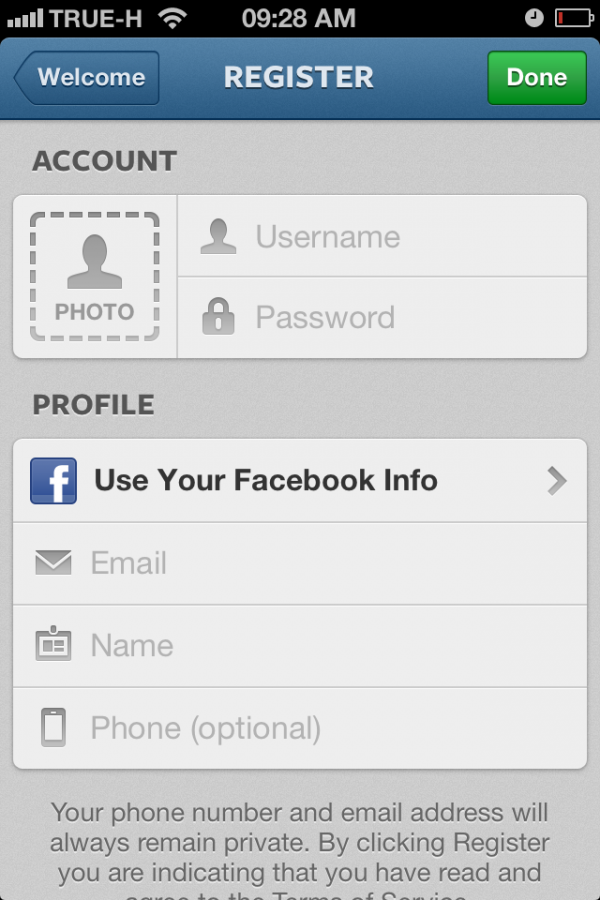Focus the Password field
Viewport: 600px width, 900px height.
[x=382, y=318]
